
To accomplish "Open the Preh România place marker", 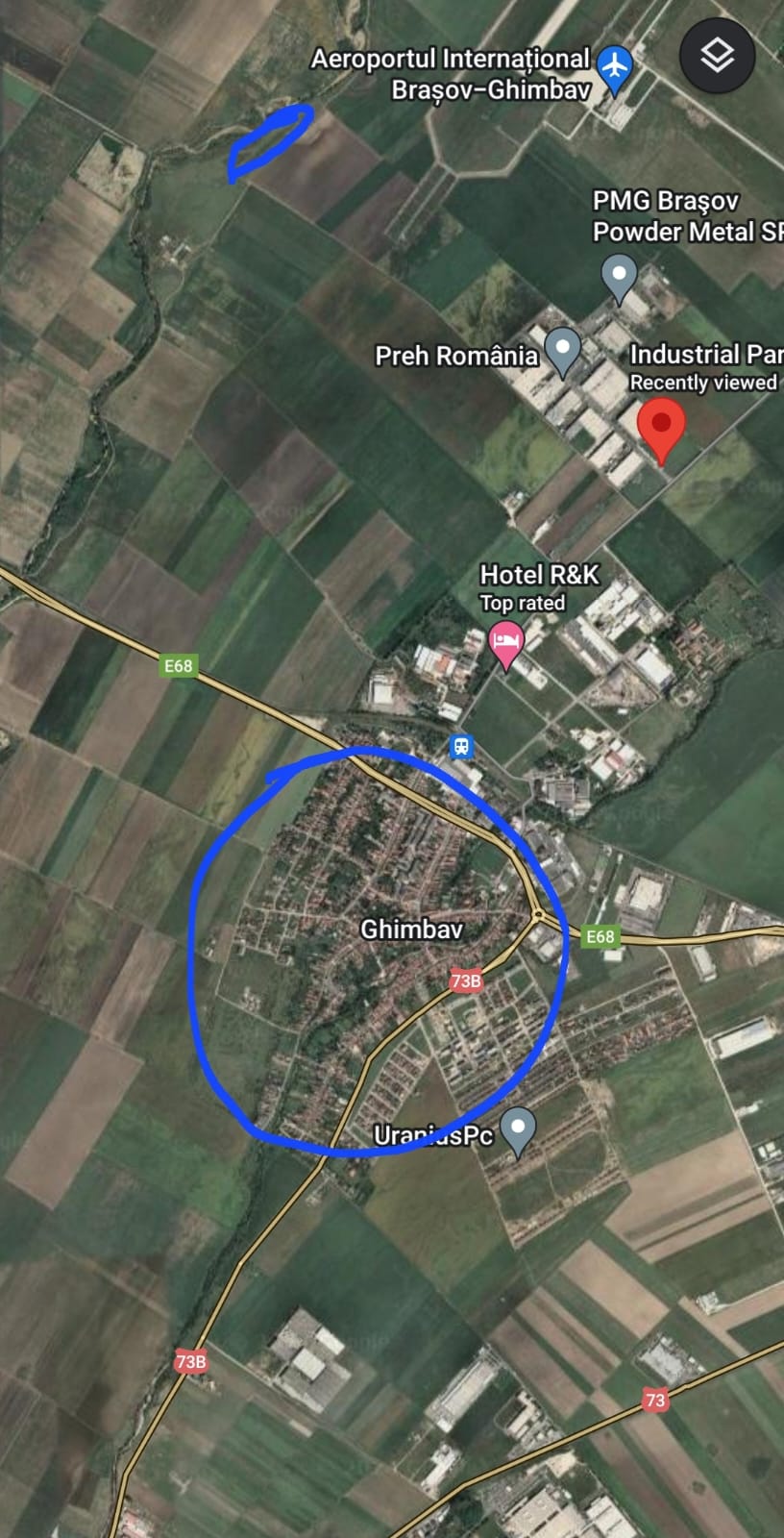I will (562, 350).
